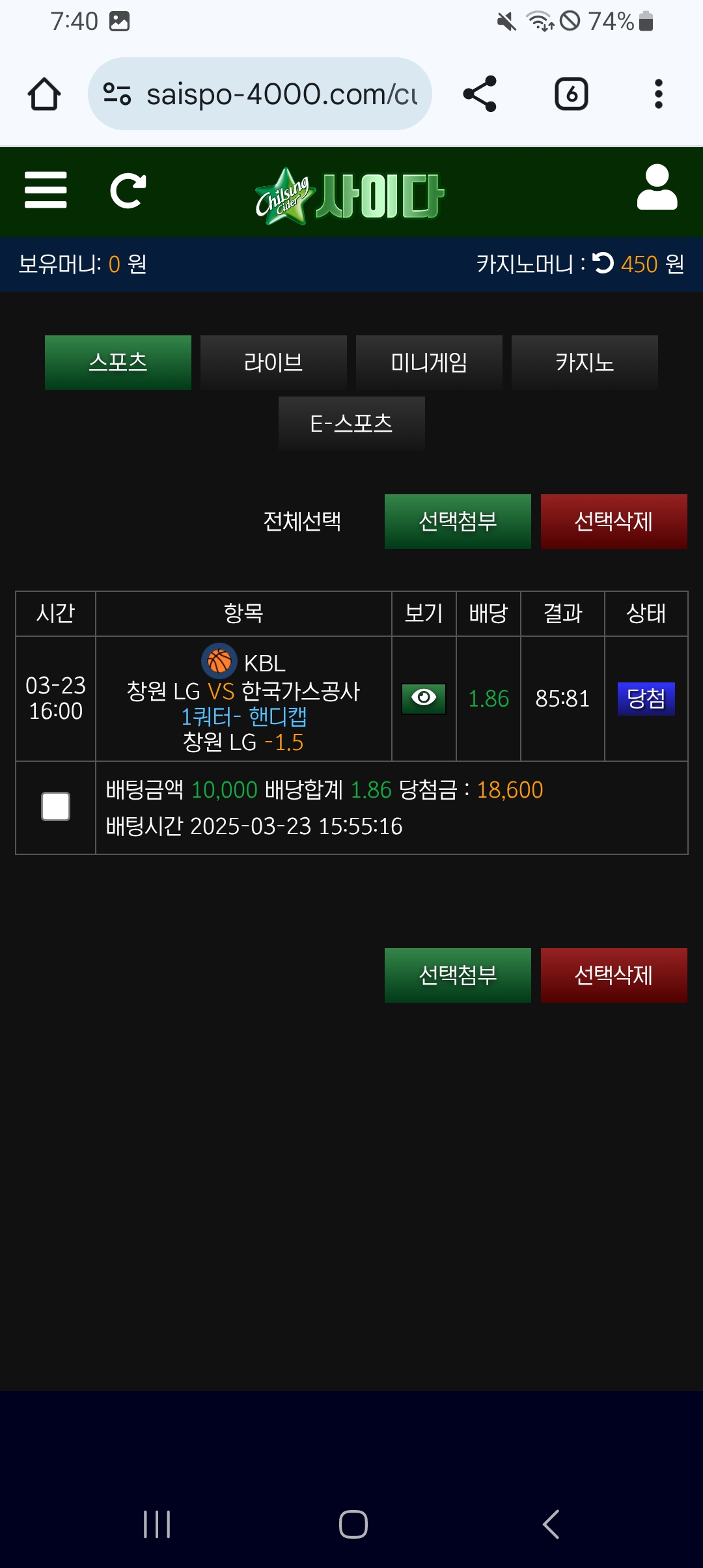Open the hamburger menu
The height and width of the screenshot is (1568, 703).
[46, 190]
